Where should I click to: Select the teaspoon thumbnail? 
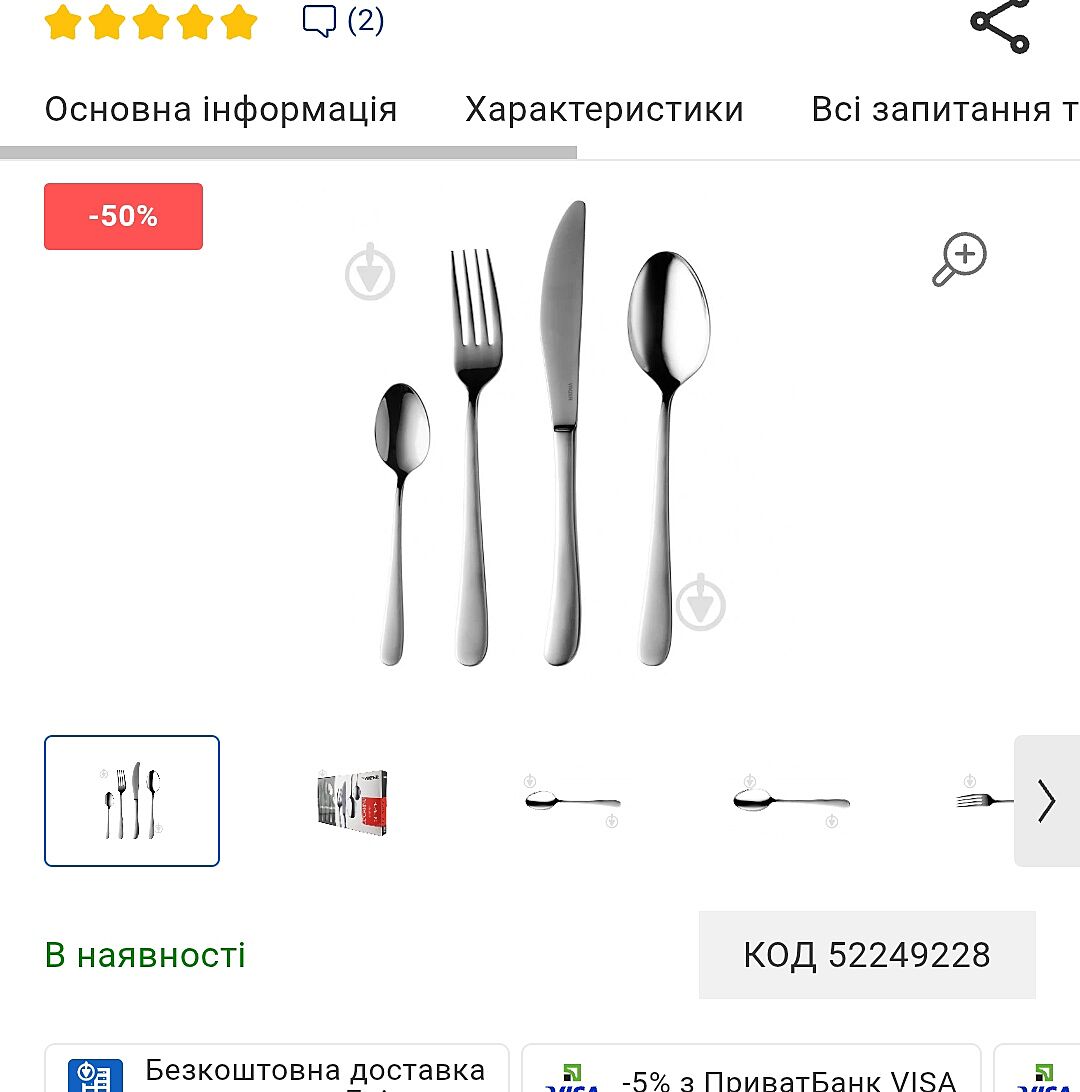coord(572,801)
